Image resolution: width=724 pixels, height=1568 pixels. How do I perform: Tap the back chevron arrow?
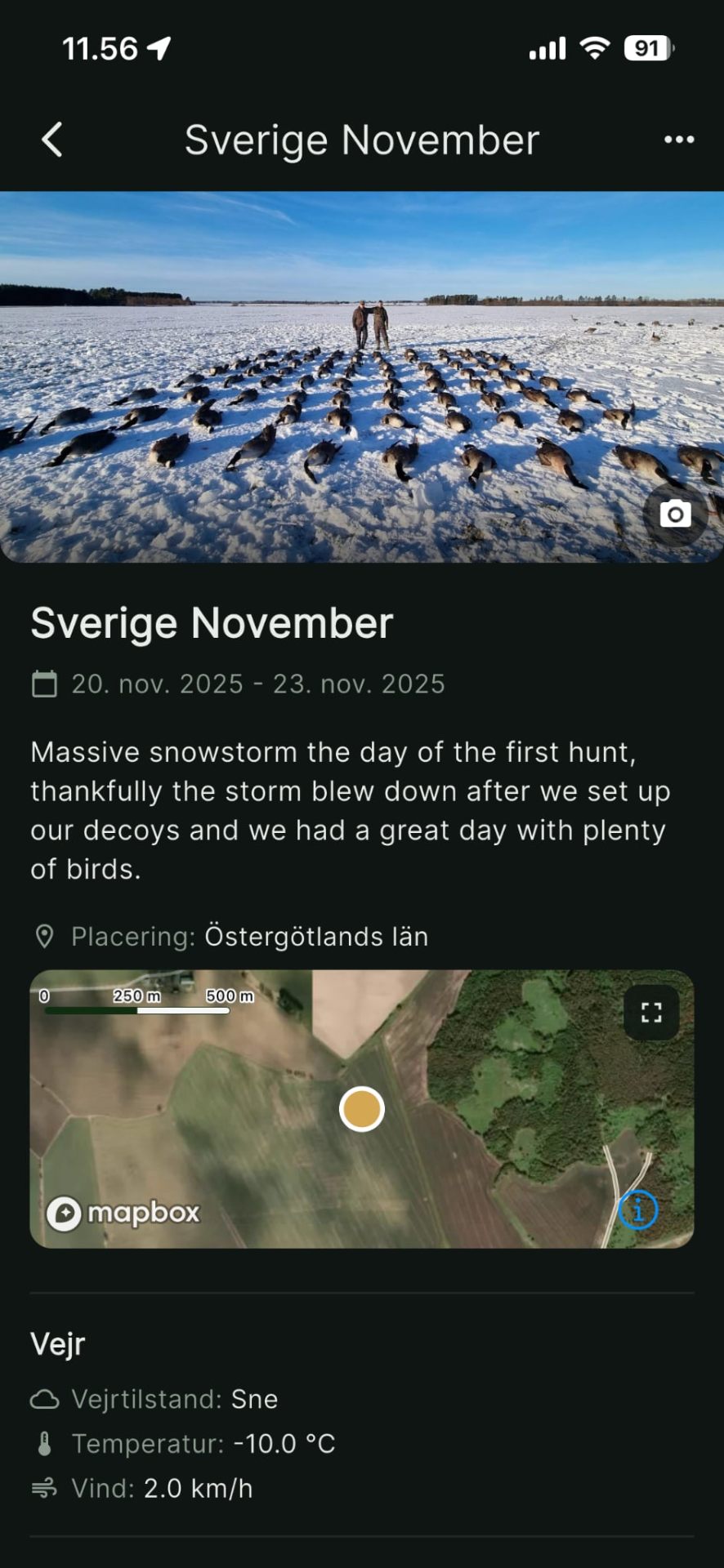(x=51, y=139)
